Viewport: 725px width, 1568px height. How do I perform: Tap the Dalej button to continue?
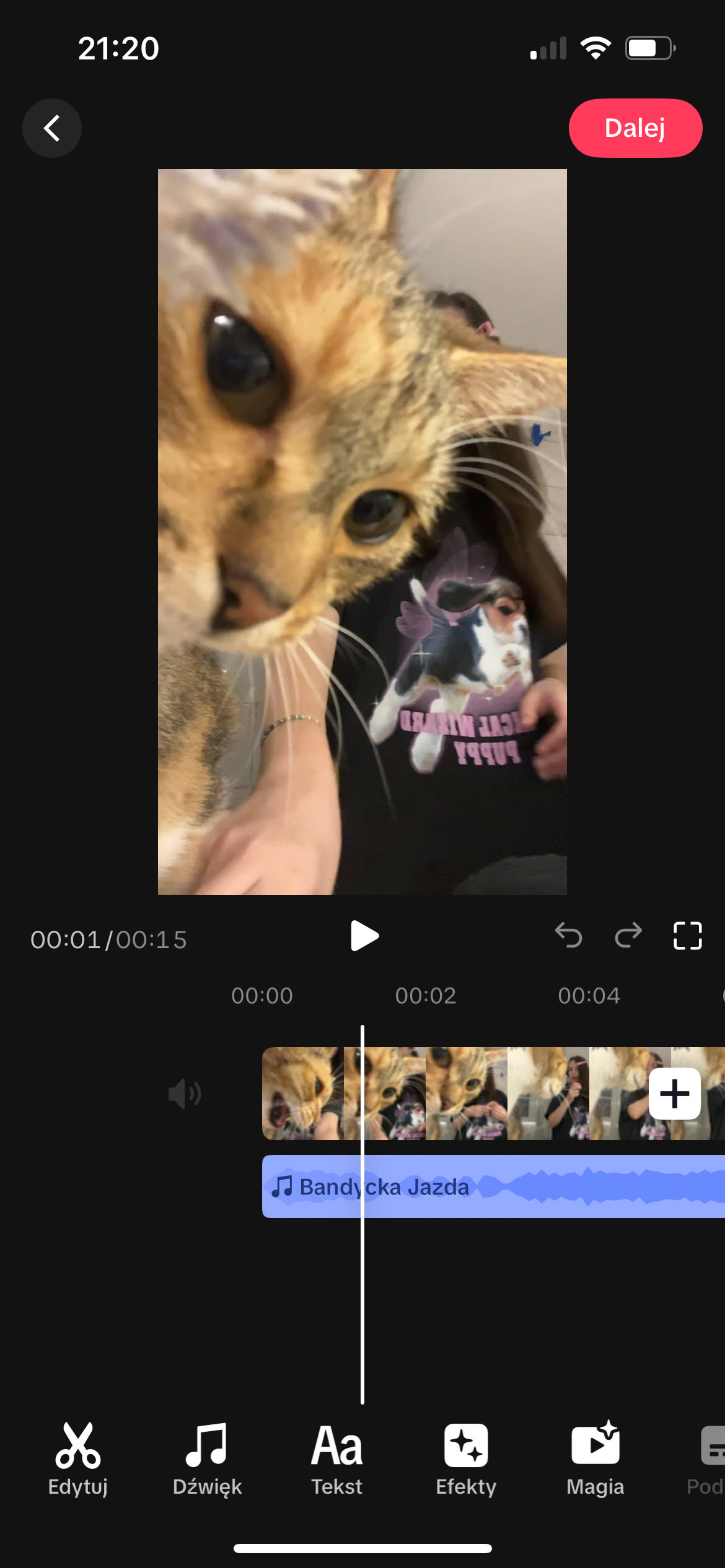click(635, 128)
